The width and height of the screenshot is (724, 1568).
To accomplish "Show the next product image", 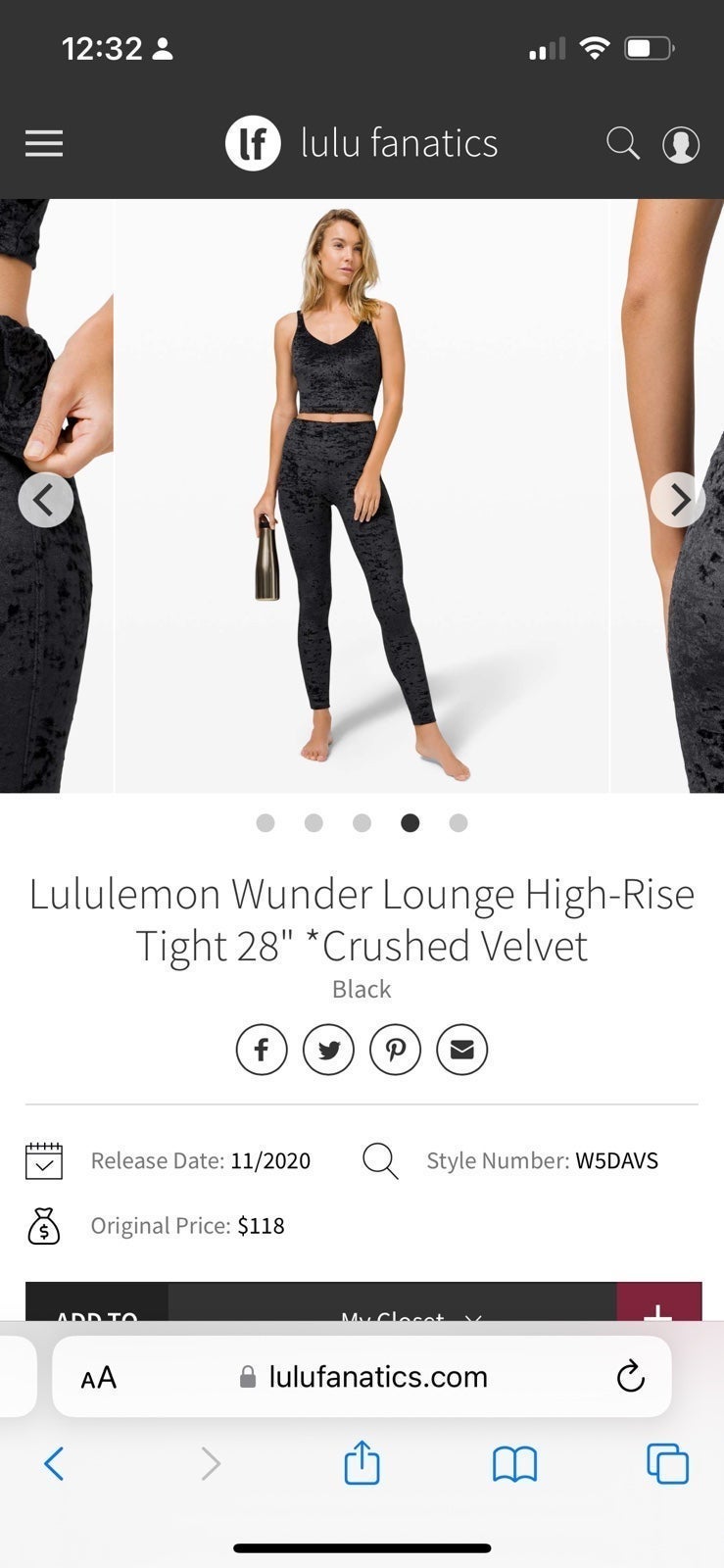I will pyautogui.click(x=678, y=500).
